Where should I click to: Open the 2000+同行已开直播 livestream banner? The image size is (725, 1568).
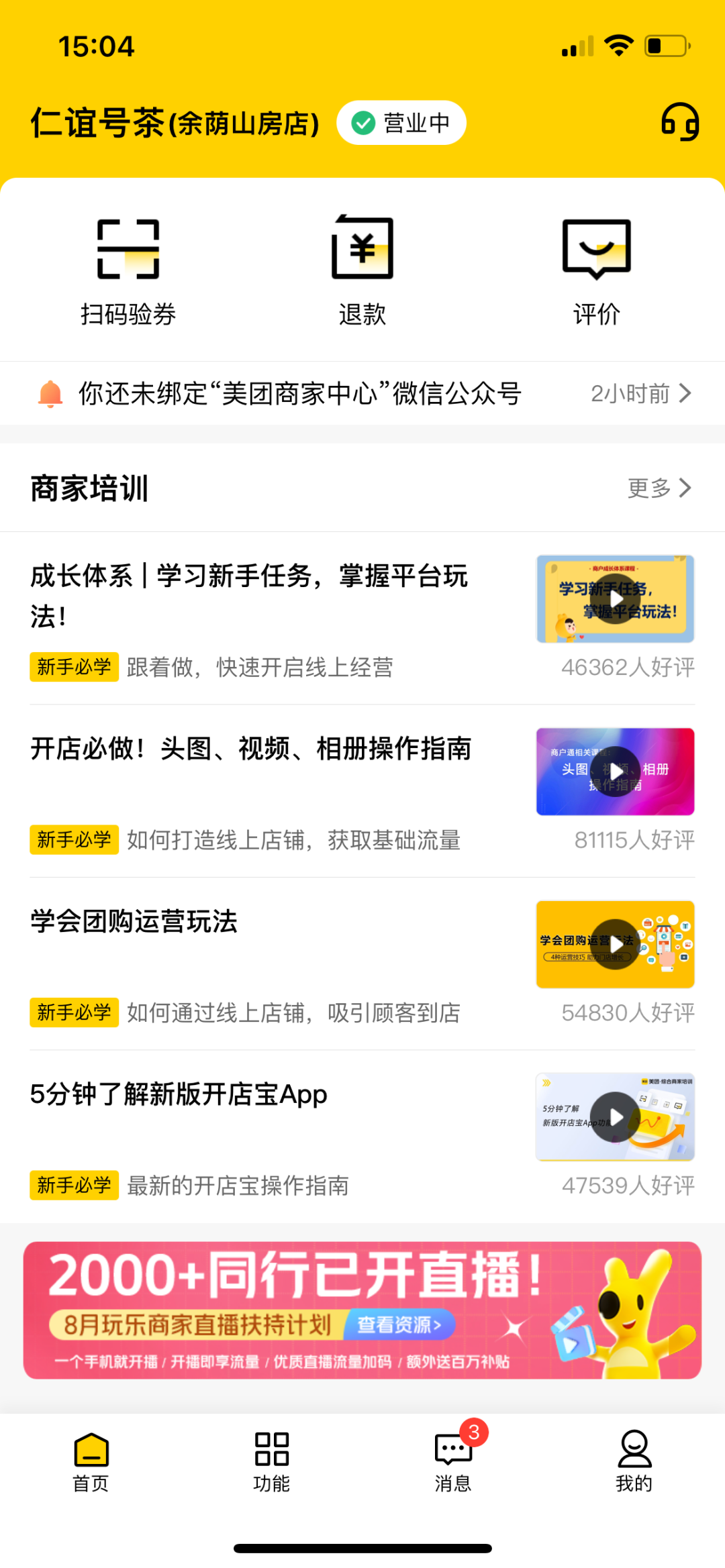pyautogui.click(x=362, y=1310)
